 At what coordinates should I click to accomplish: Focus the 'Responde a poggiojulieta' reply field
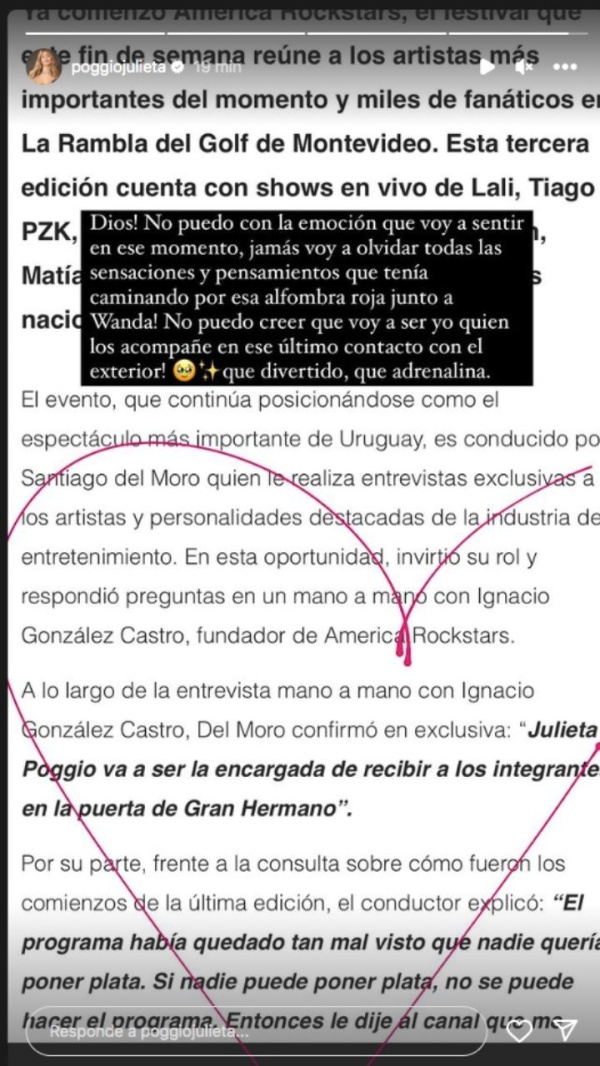(x=255, y=1031)
